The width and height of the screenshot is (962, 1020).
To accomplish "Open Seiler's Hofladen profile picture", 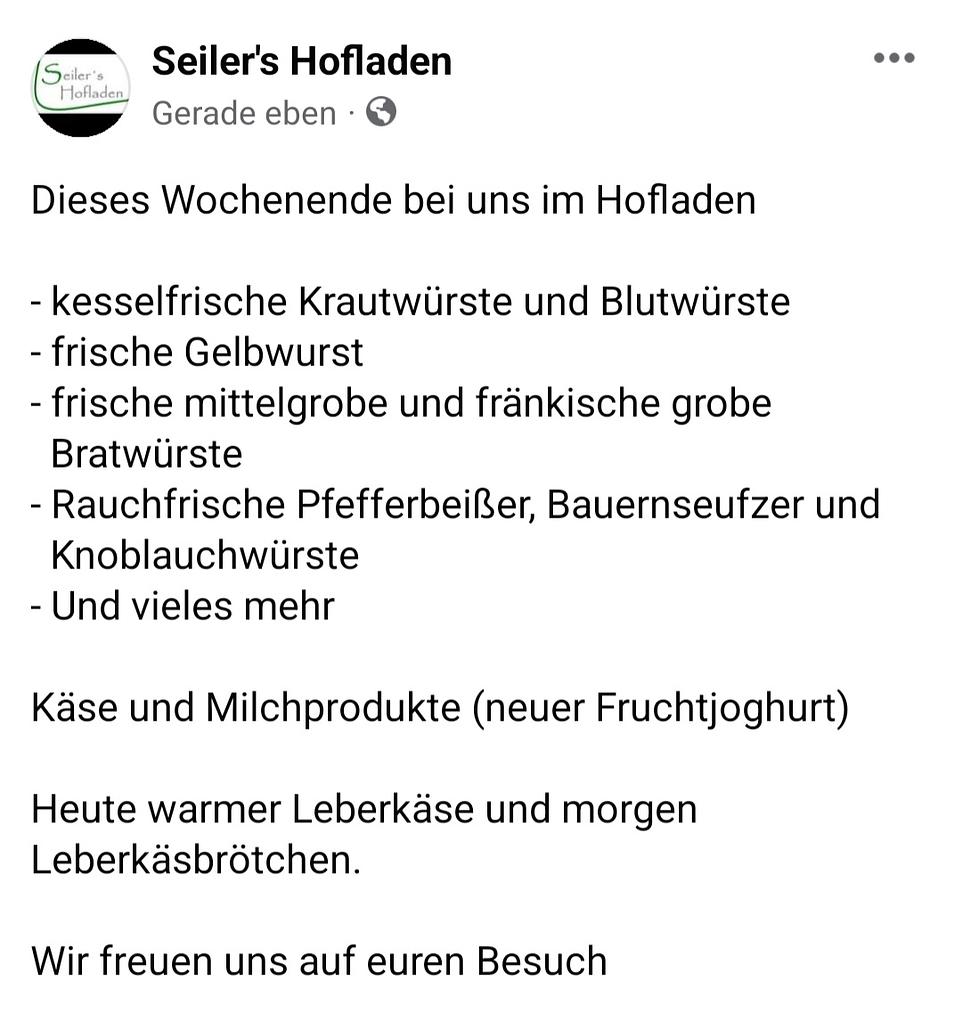I will pos(81,87).
